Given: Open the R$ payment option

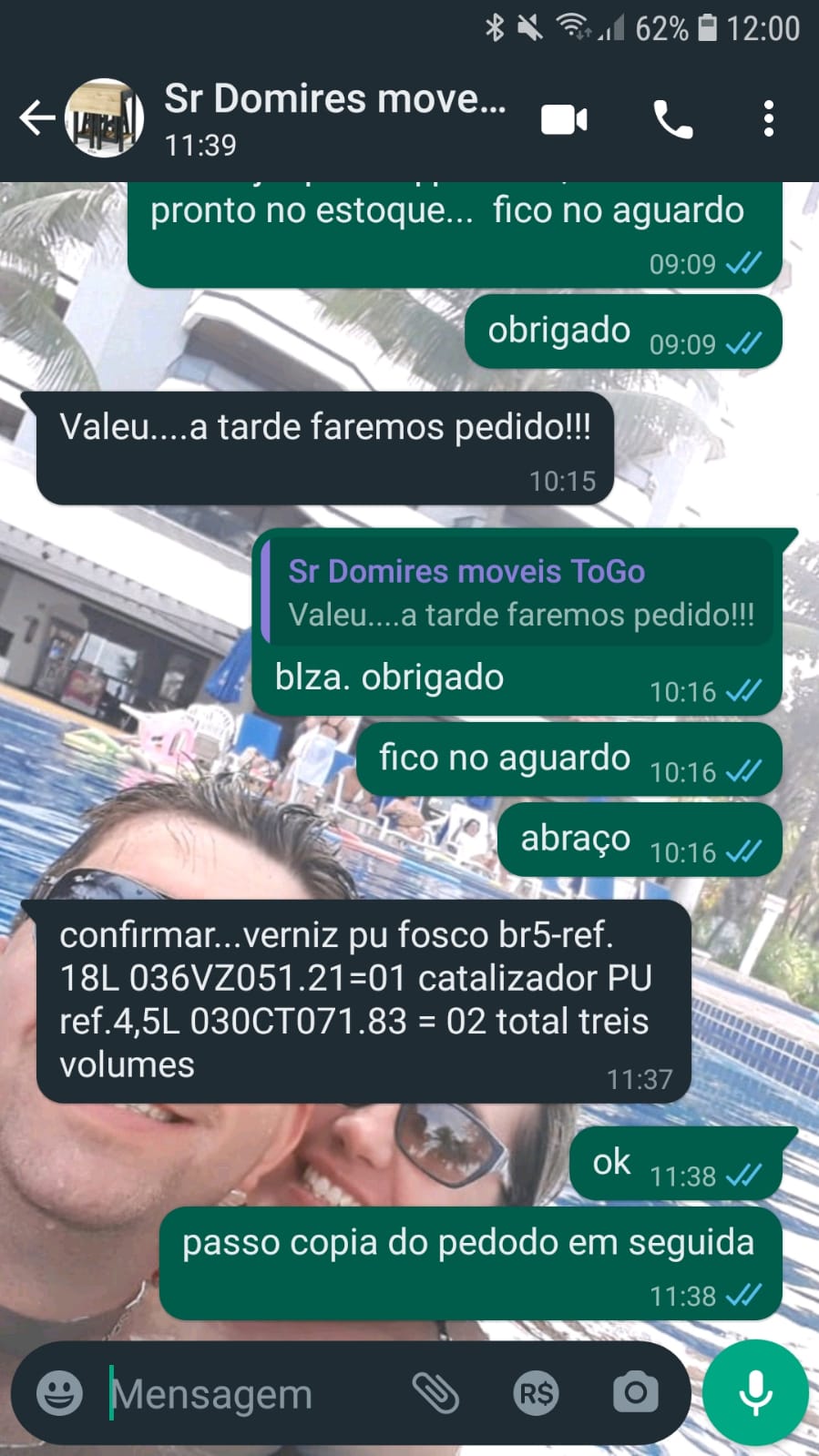Looking at the screenshot, I should pyautogui.click(x=536, y=1392).
